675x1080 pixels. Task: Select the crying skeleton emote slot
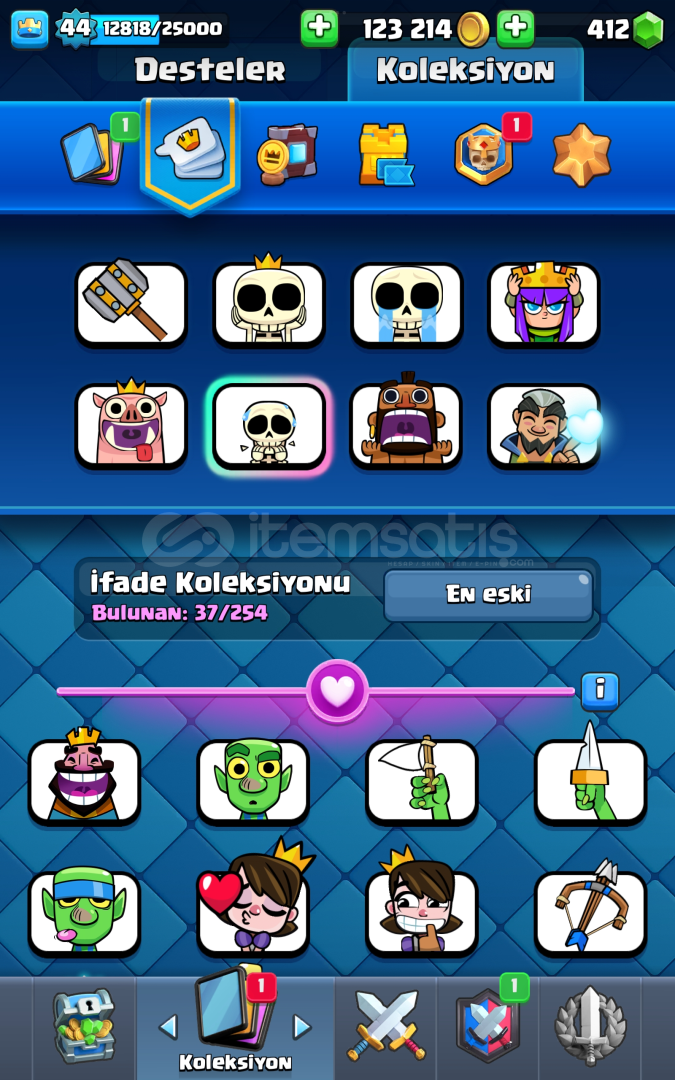406,304
